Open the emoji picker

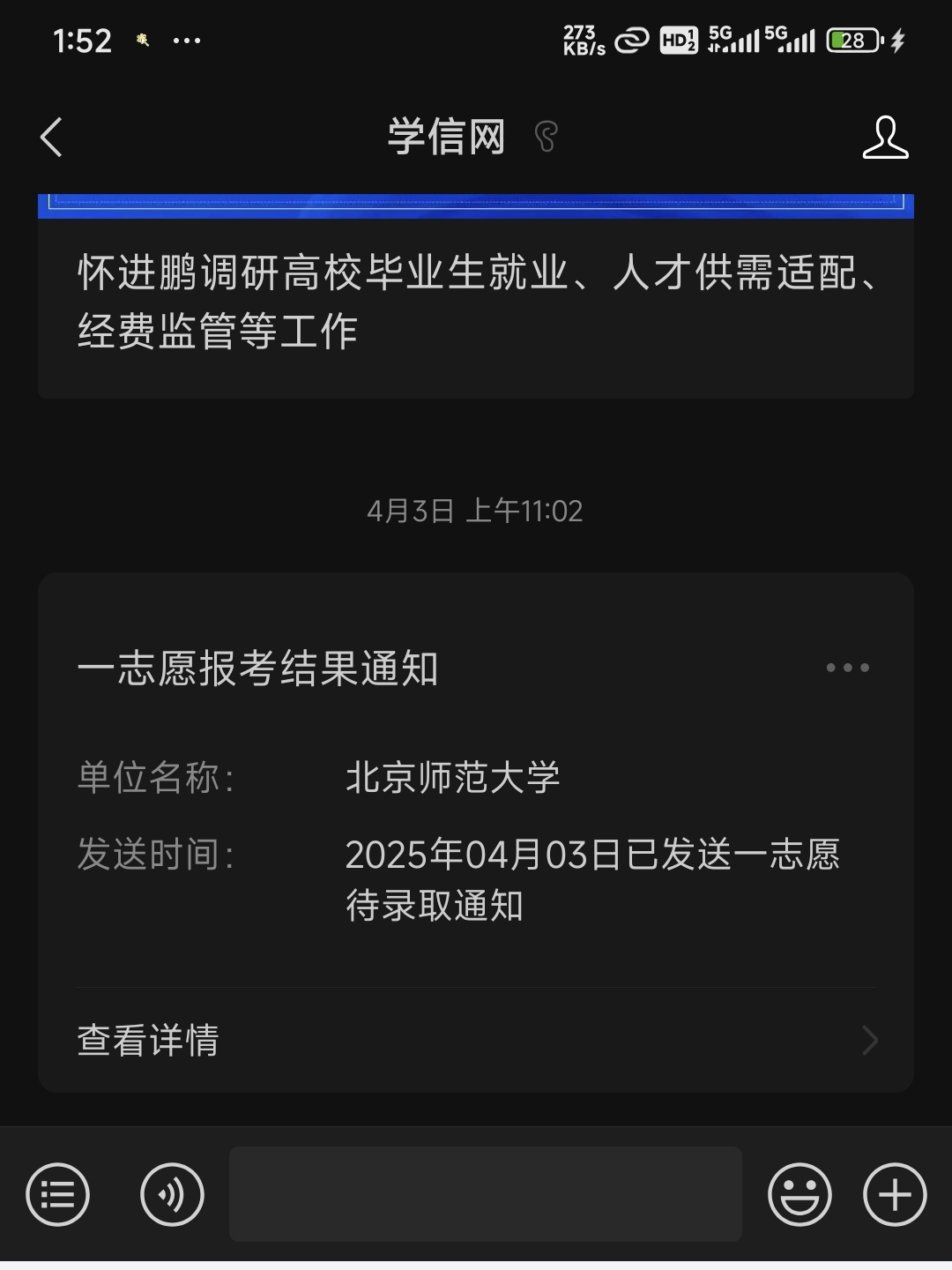(800, 1195)
